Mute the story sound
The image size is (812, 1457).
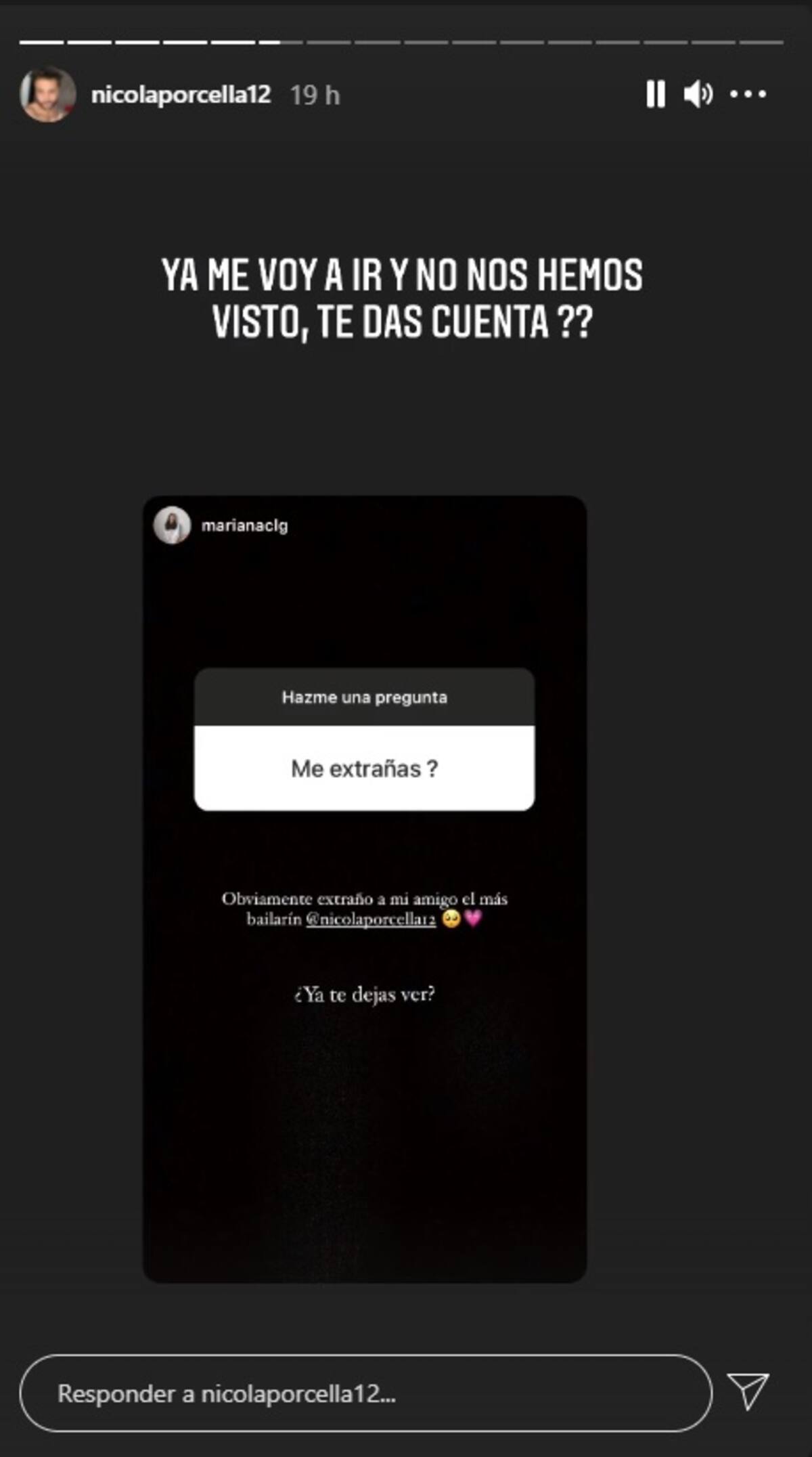(x=698, y=94)
